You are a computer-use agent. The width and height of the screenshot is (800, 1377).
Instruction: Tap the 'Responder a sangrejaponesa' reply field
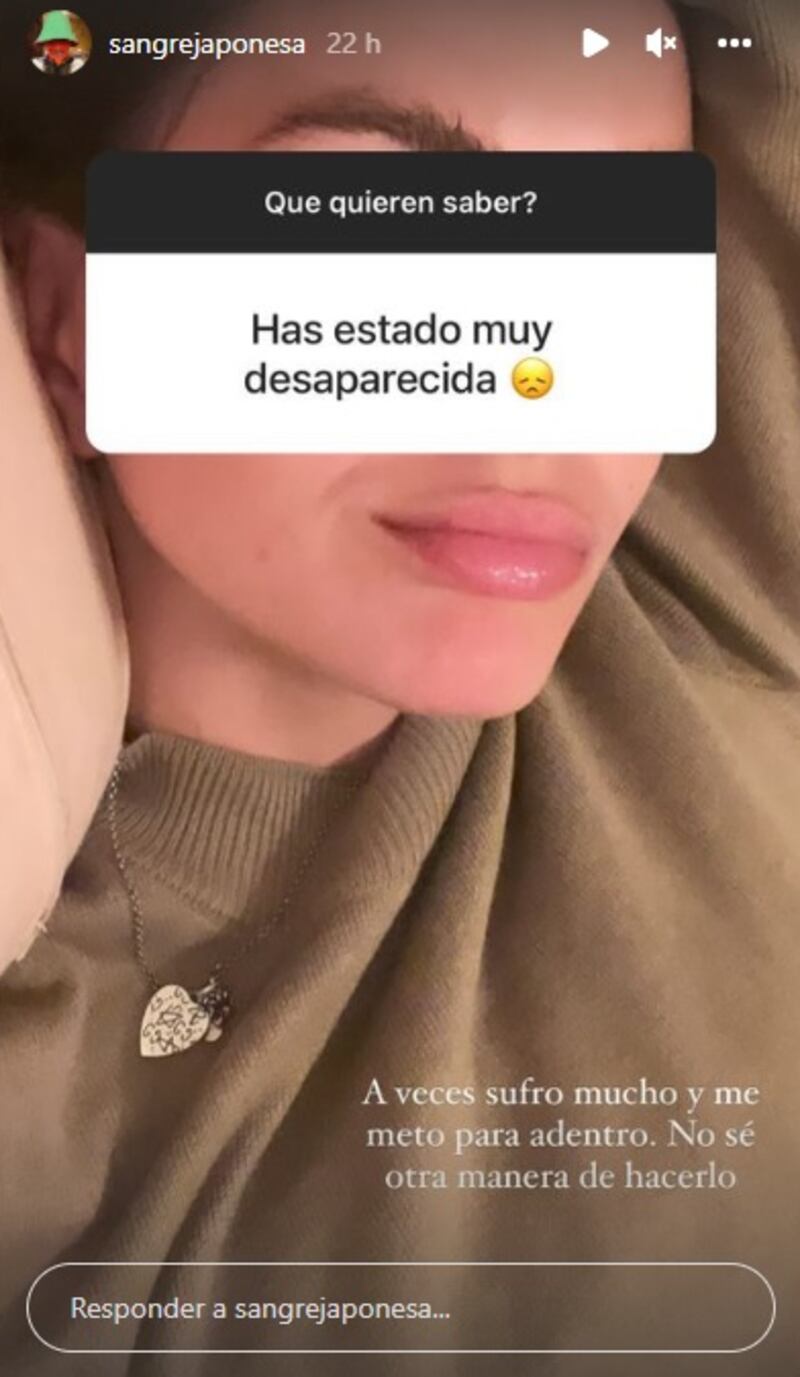pos(400,1308)
